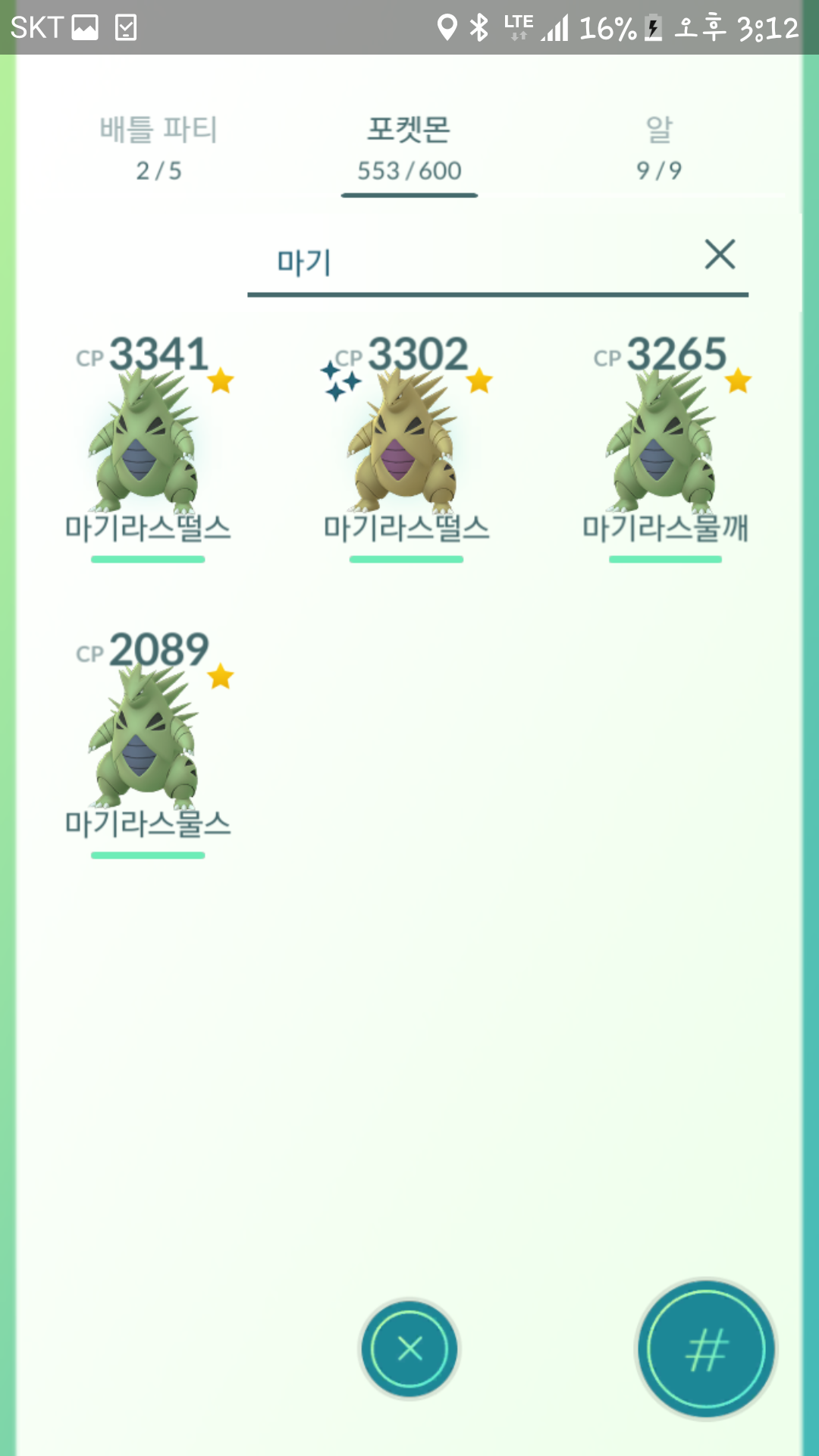Switch to the 배틀 파티 tab

click(158, 149)
